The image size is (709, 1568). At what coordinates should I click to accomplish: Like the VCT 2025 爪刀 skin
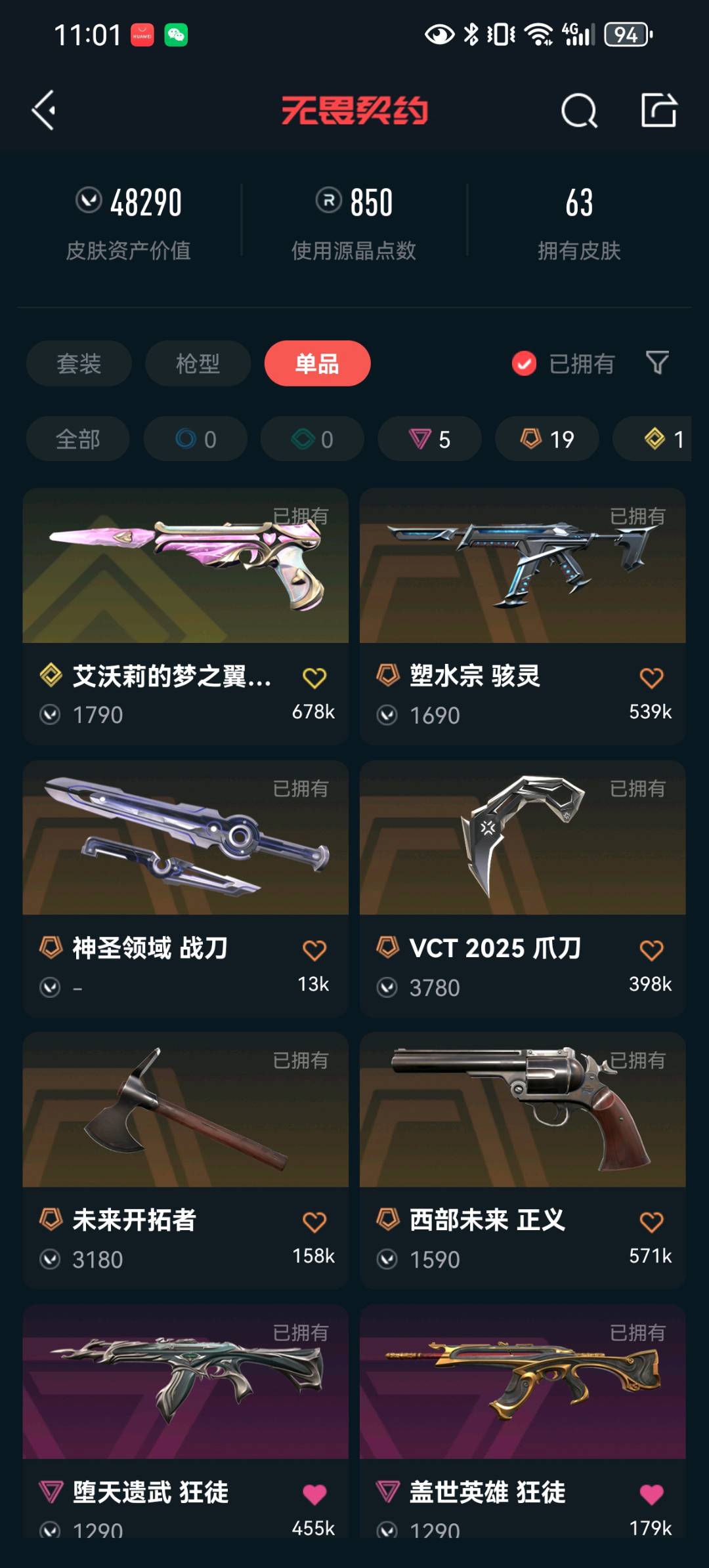pyautogui.click(x=651, y=950)
